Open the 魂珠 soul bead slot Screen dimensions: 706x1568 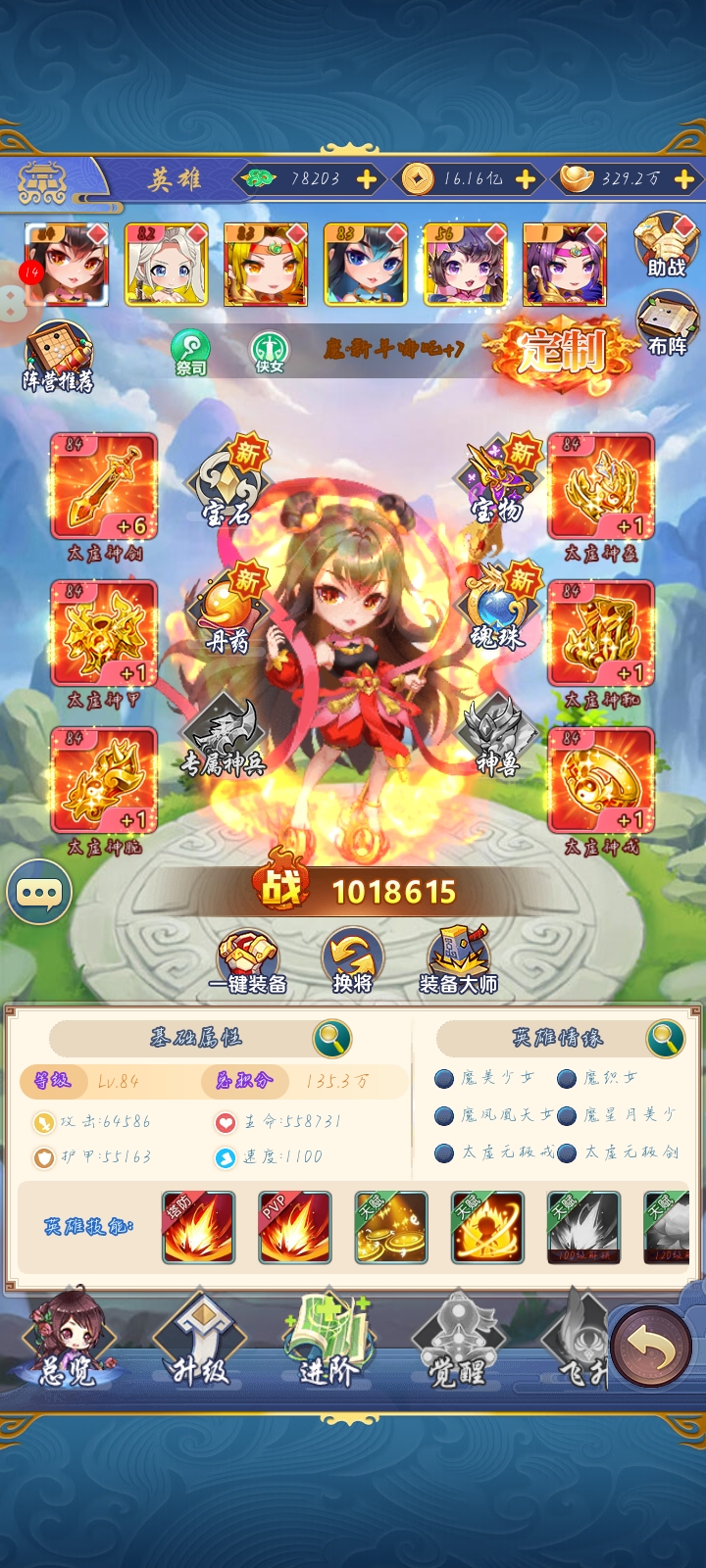pos(500,612)
